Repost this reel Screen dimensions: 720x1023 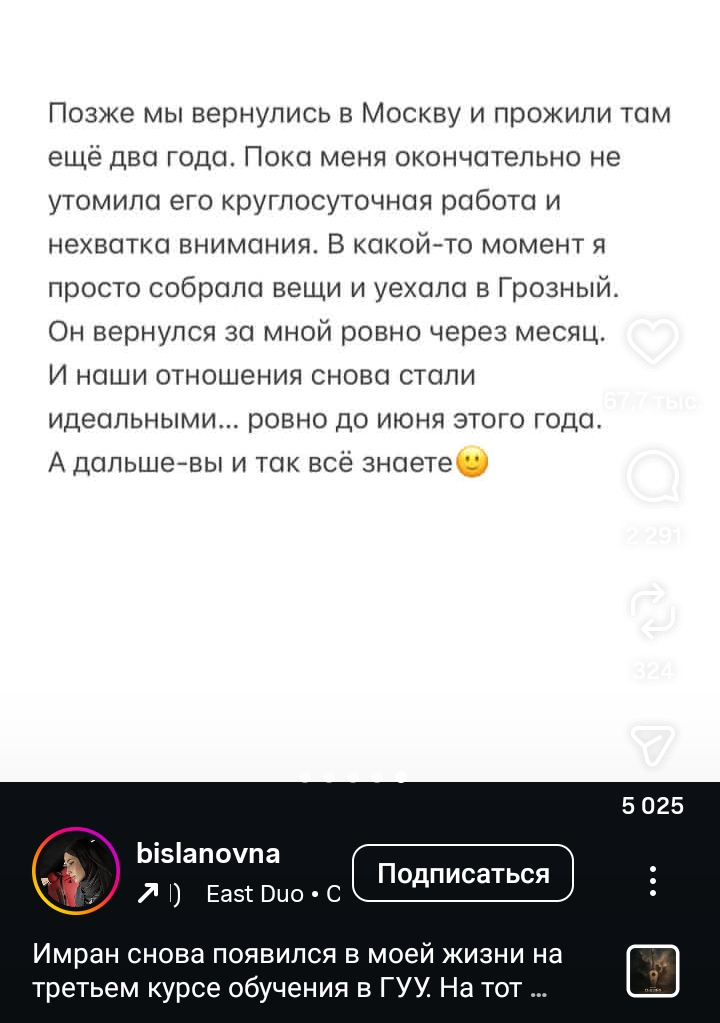click(653, 607)
